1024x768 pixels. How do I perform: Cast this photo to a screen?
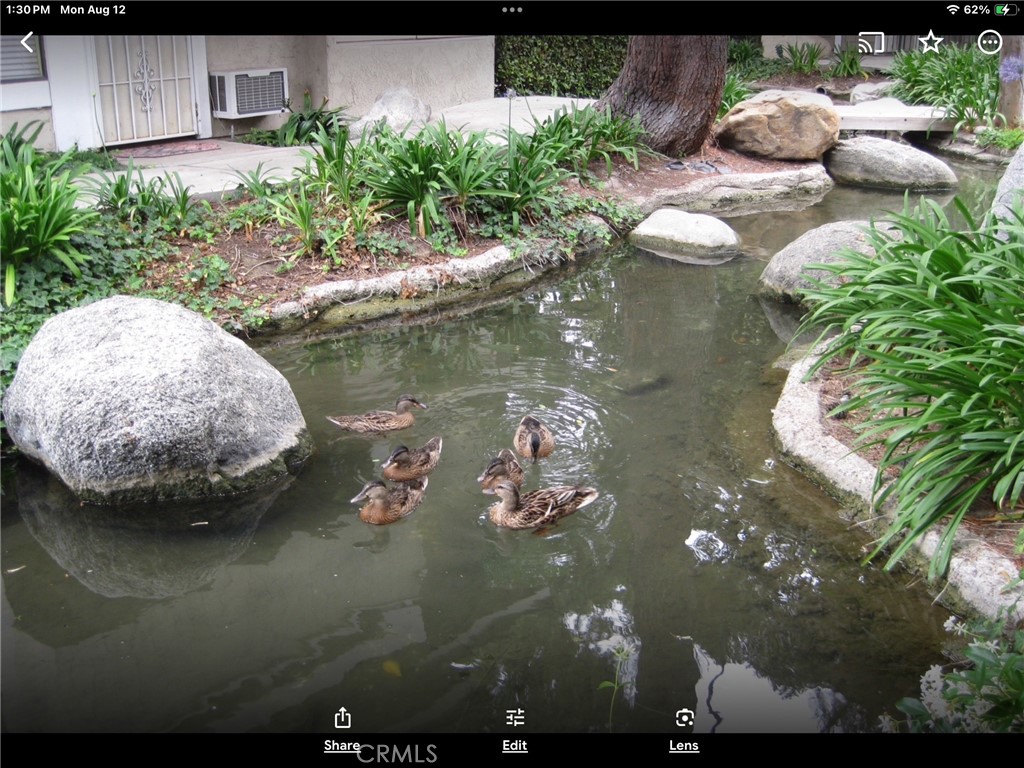point(871,42)
